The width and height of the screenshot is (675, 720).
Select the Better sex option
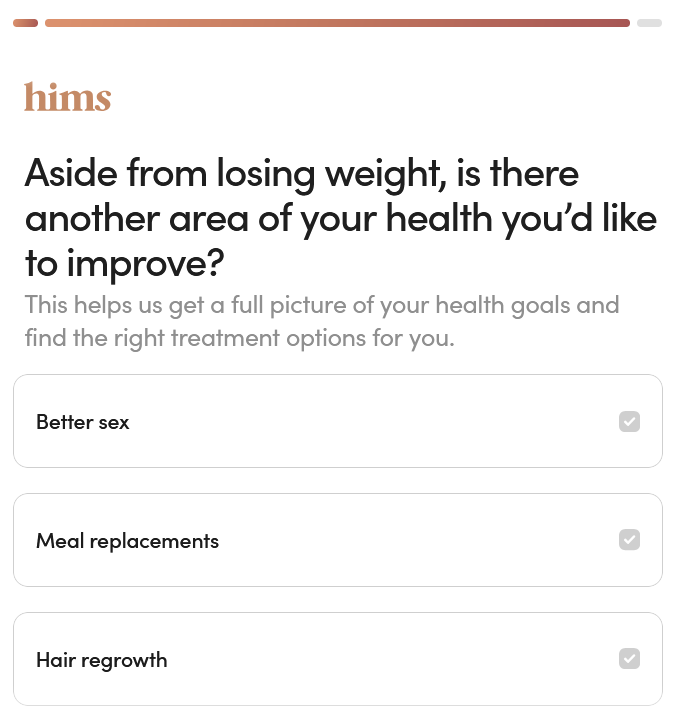[337, 422]
